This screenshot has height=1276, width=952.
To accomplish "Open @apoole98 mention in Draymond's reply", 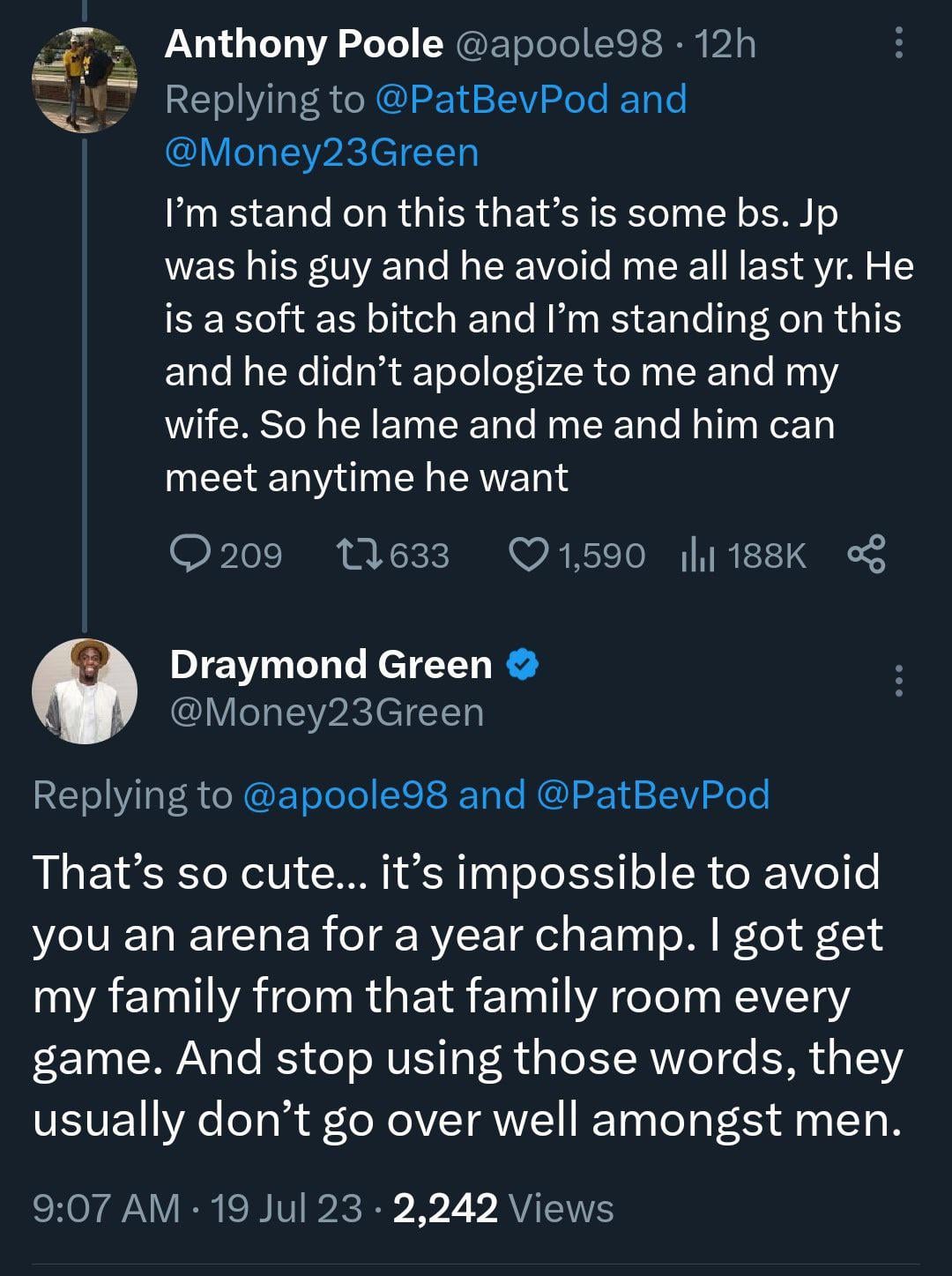I will coord(344,795).
